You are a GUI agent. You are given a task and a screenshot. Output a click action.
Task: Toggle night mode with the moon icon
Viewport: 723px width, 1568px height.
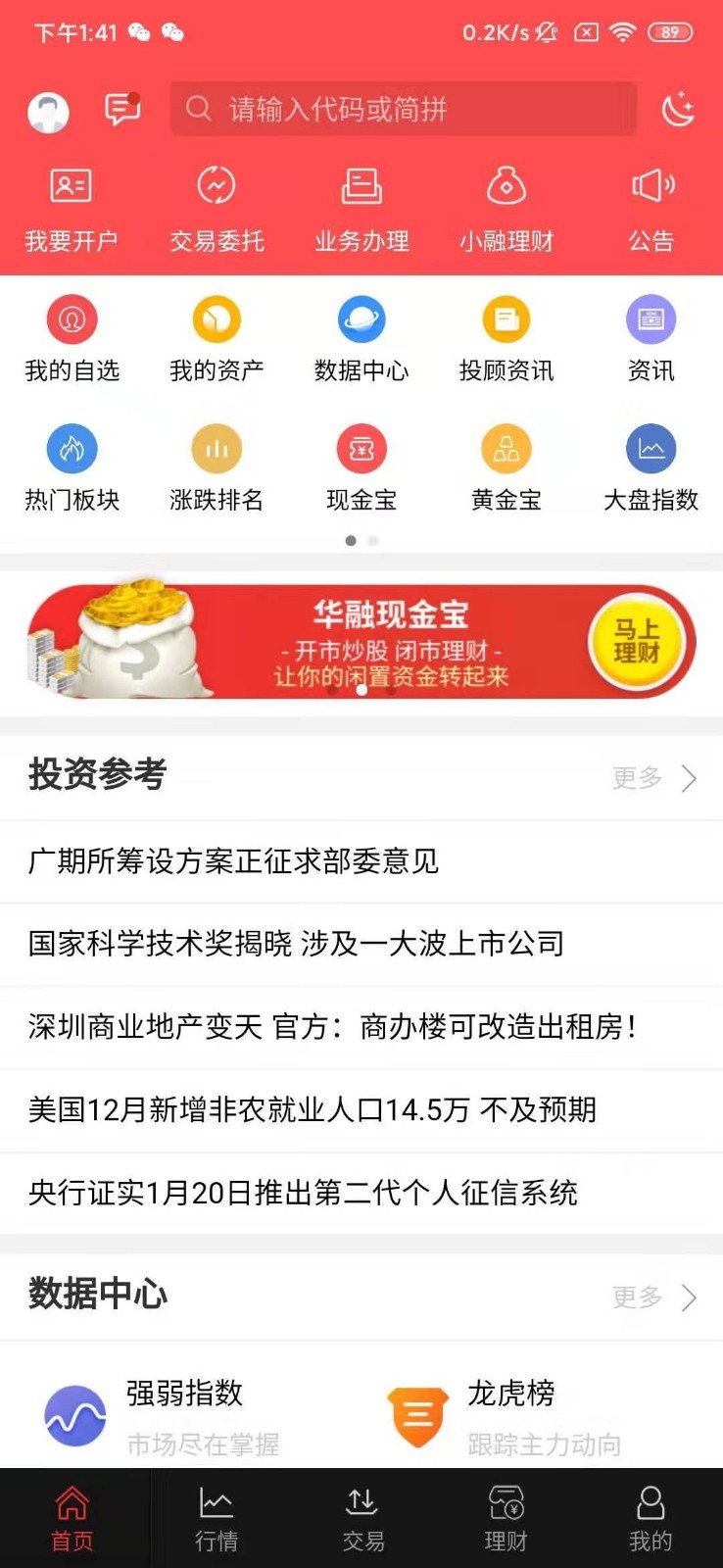677,109
